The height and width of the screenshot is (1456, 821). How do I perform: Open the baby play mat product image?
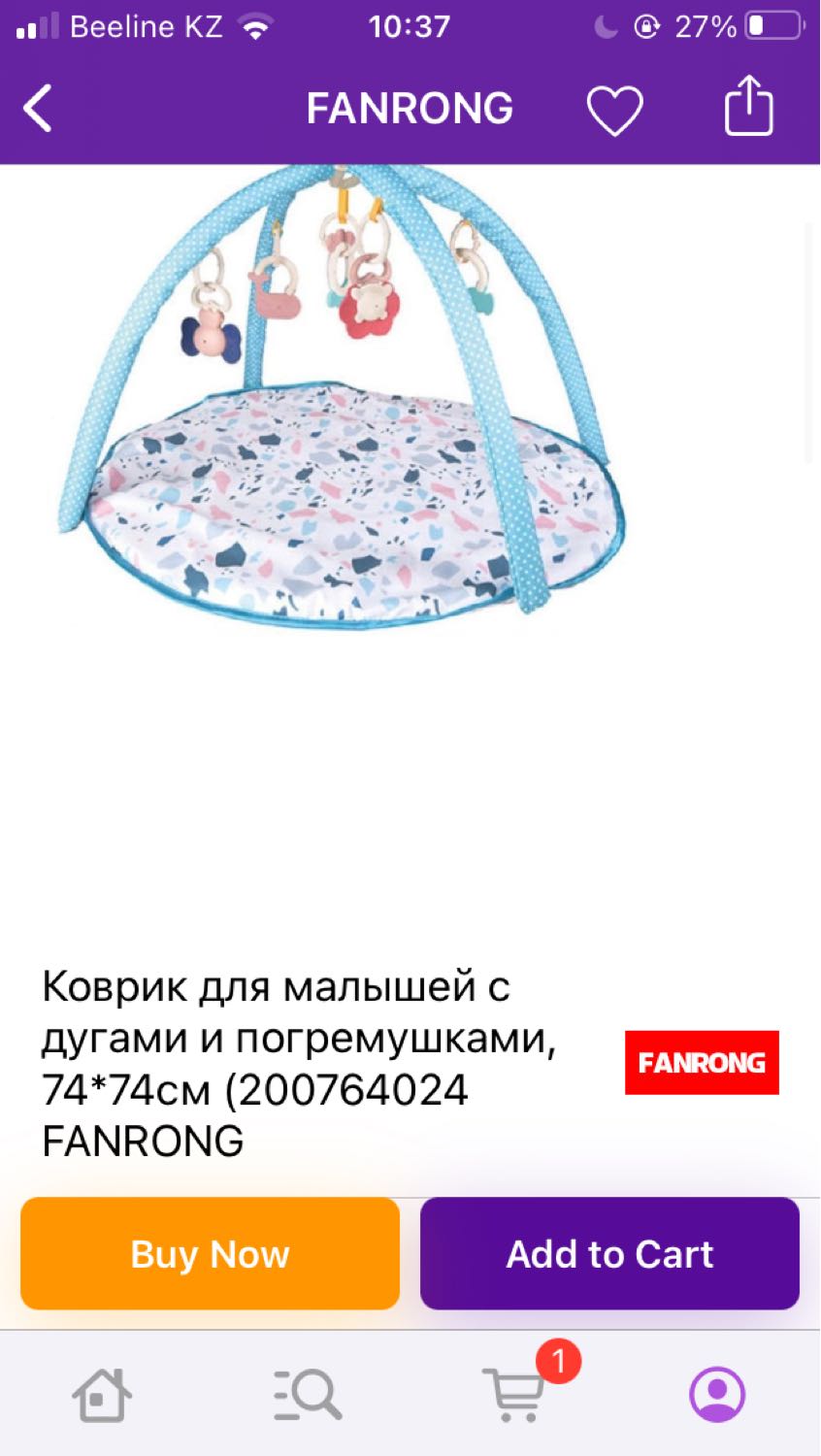pos(340,398)
